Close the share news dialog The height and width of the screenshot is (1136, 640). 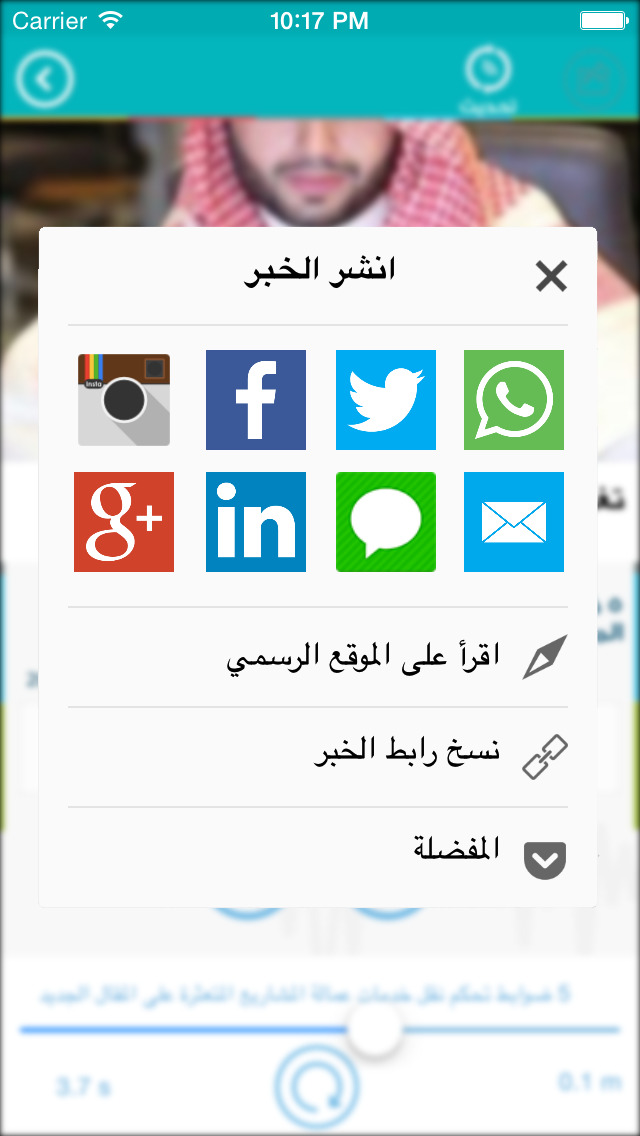pyautogui.click(x=551, y=277)
